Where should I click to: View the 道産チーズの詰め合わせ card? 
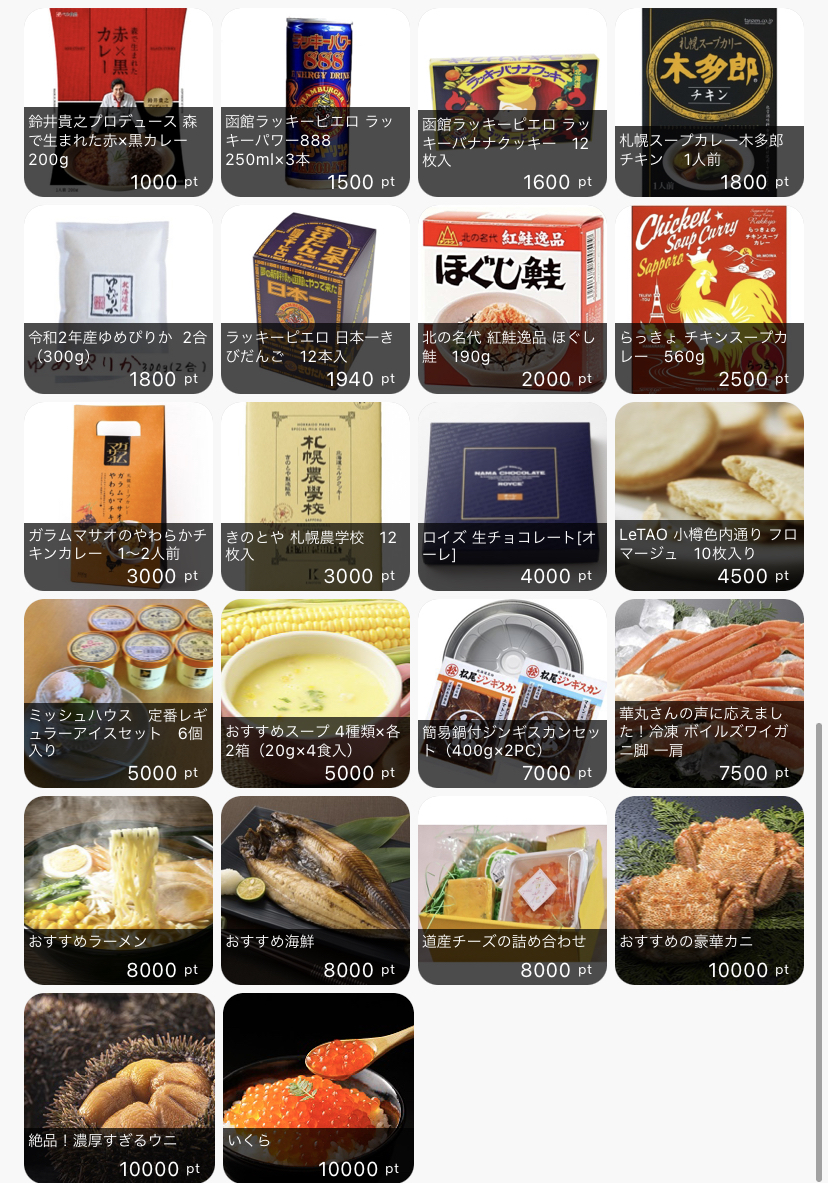coord(512,890)
